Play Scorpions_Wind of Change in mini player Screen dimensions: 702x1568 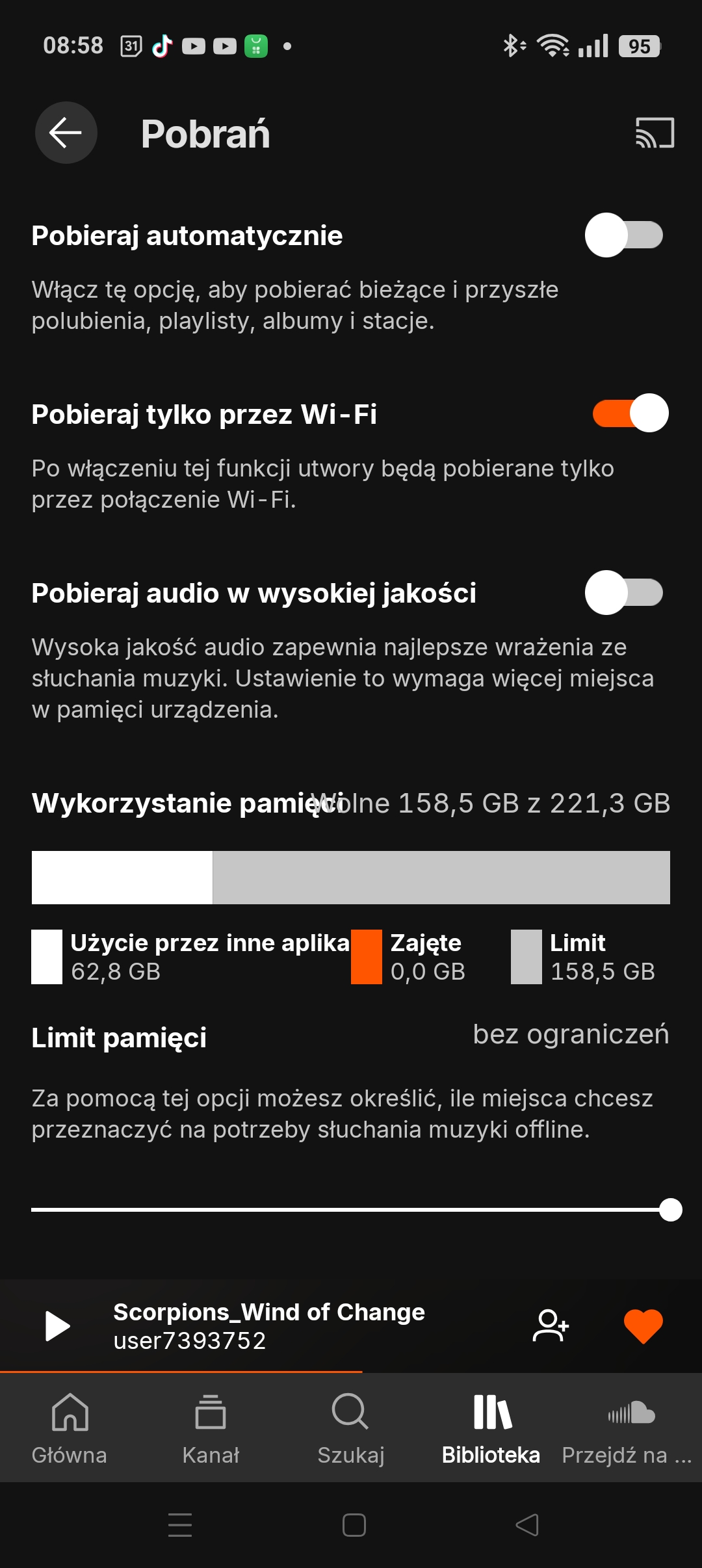57,1326
